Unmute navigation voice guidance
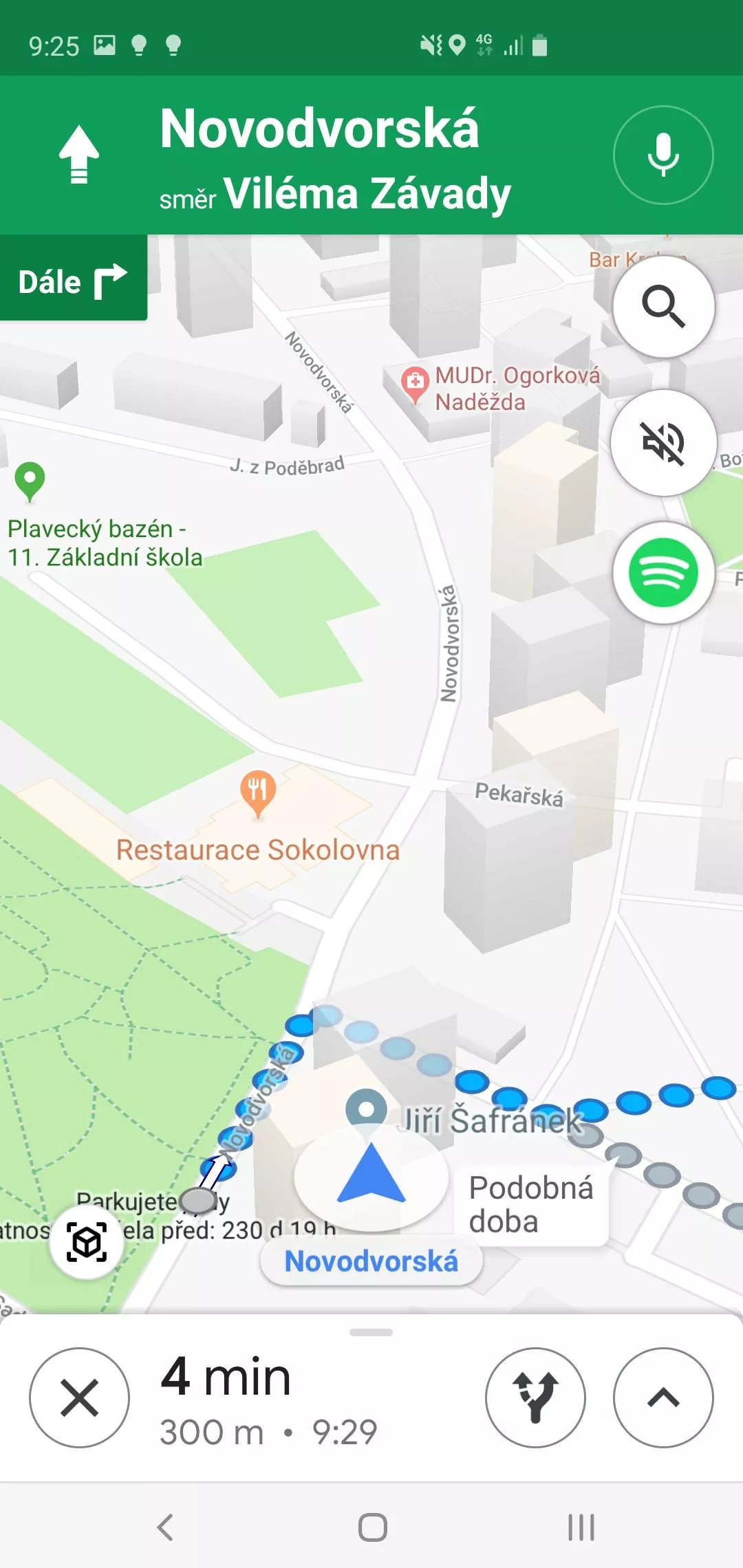The image size is (743, 1568). pyautogui.click(x=663, y=442)
